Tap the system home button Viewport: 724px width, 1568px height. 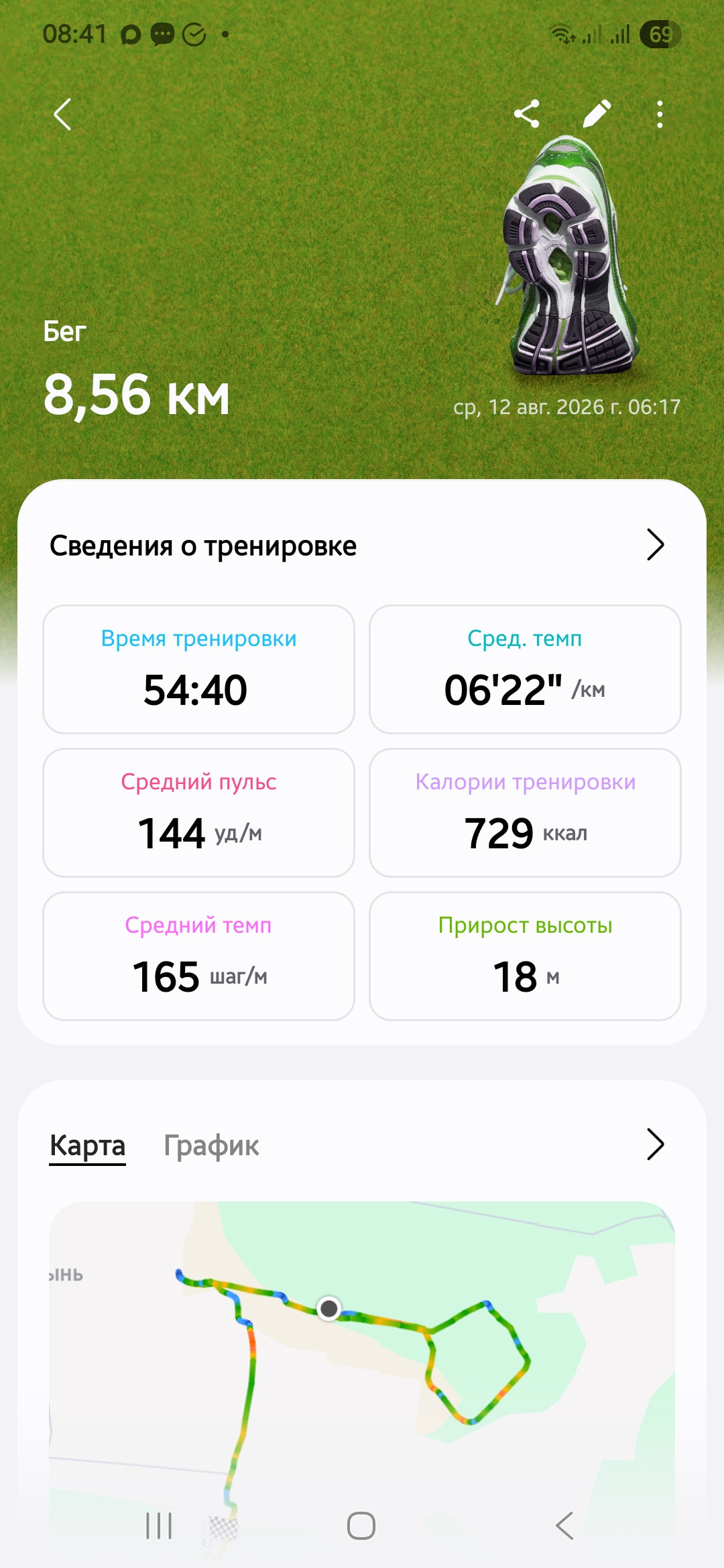tap(361, 1526)
